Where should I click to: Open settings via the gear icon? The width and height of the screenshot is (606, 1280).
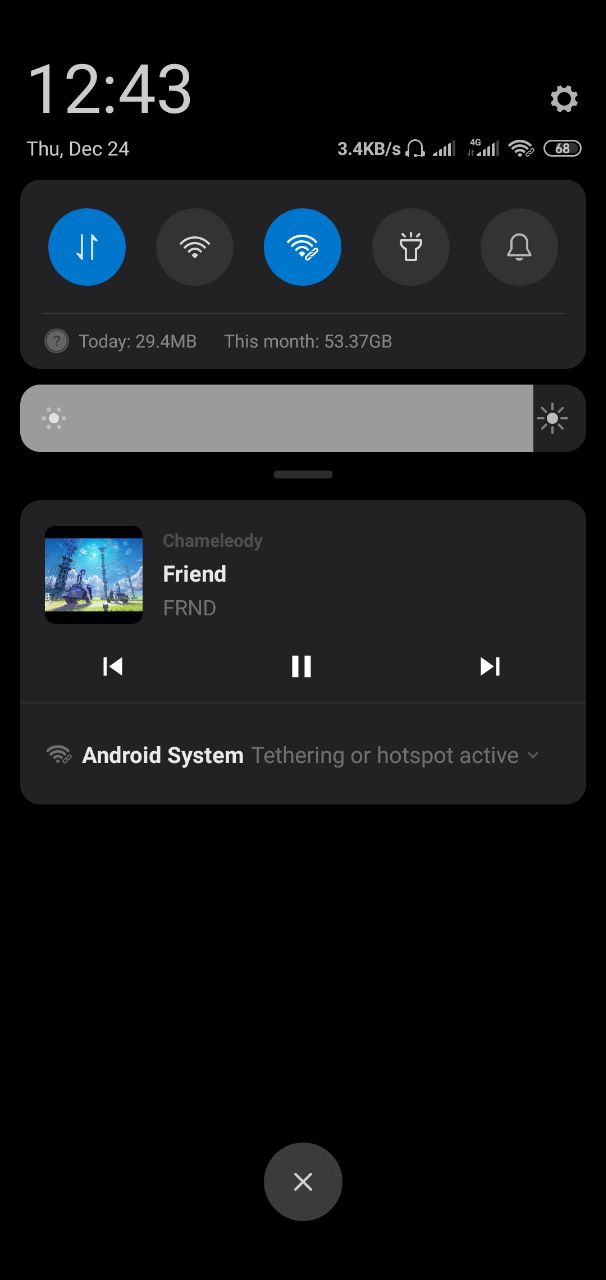[564, 99]
